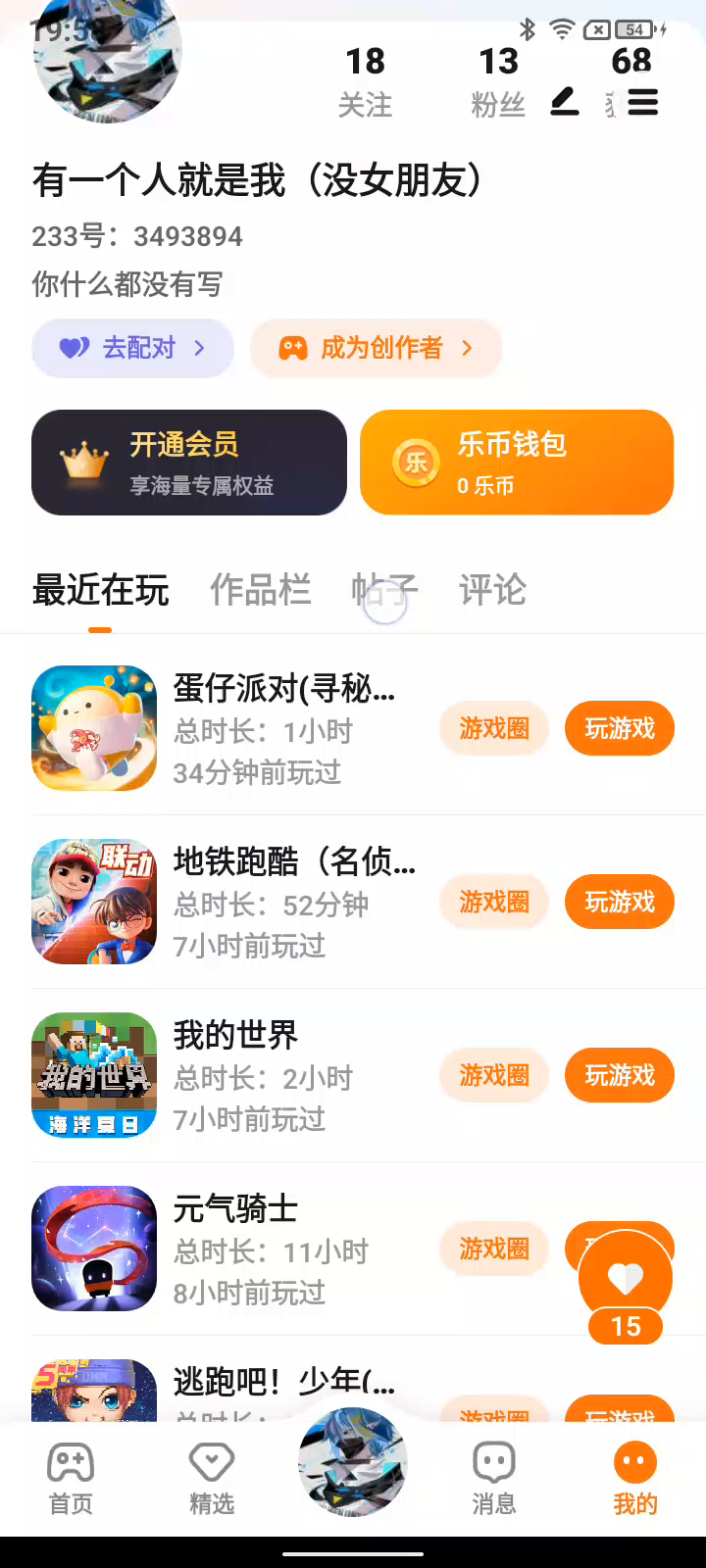The image size is (706, 1568).
Task: Select 成为创作者 button
Action: coord(377,348)
